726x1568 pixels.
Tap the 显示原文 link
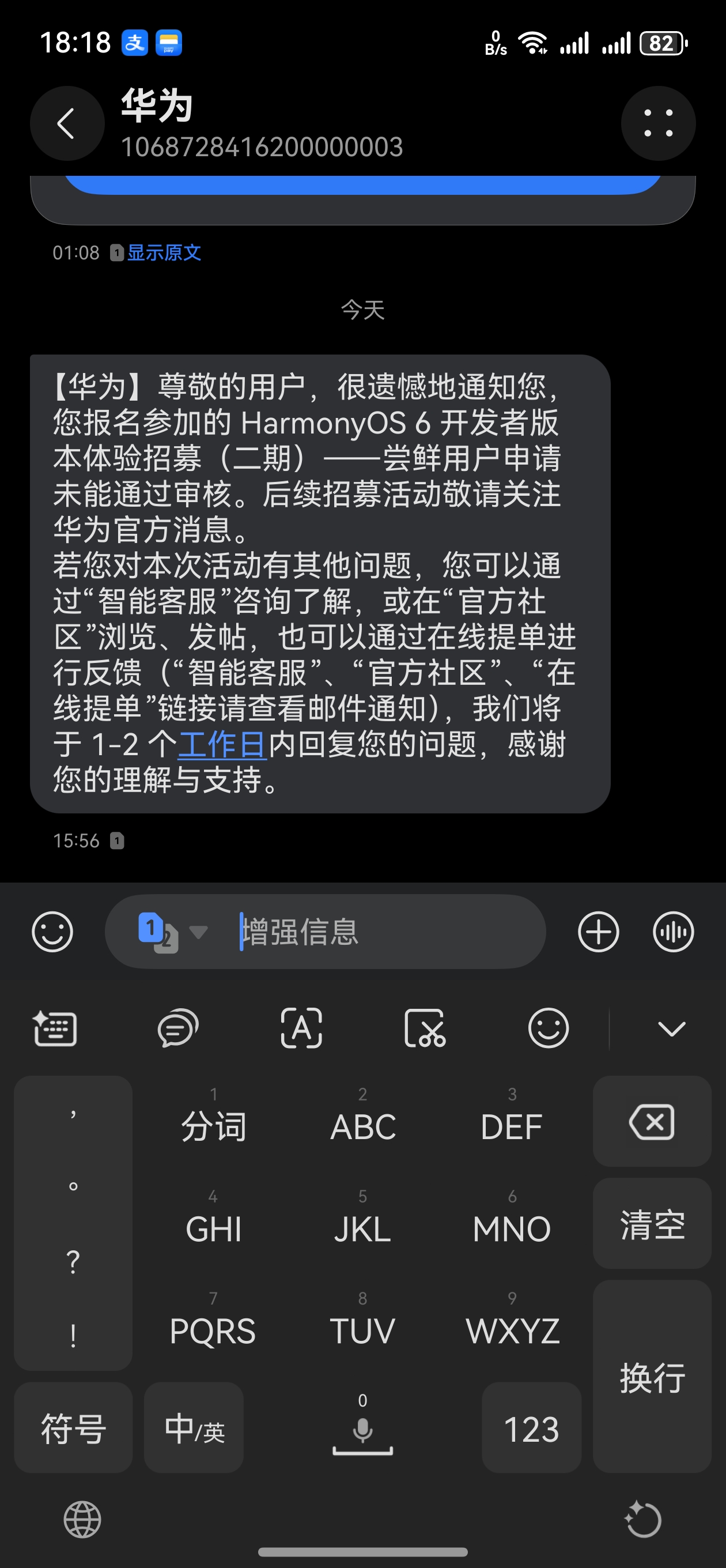coord(164,252)
